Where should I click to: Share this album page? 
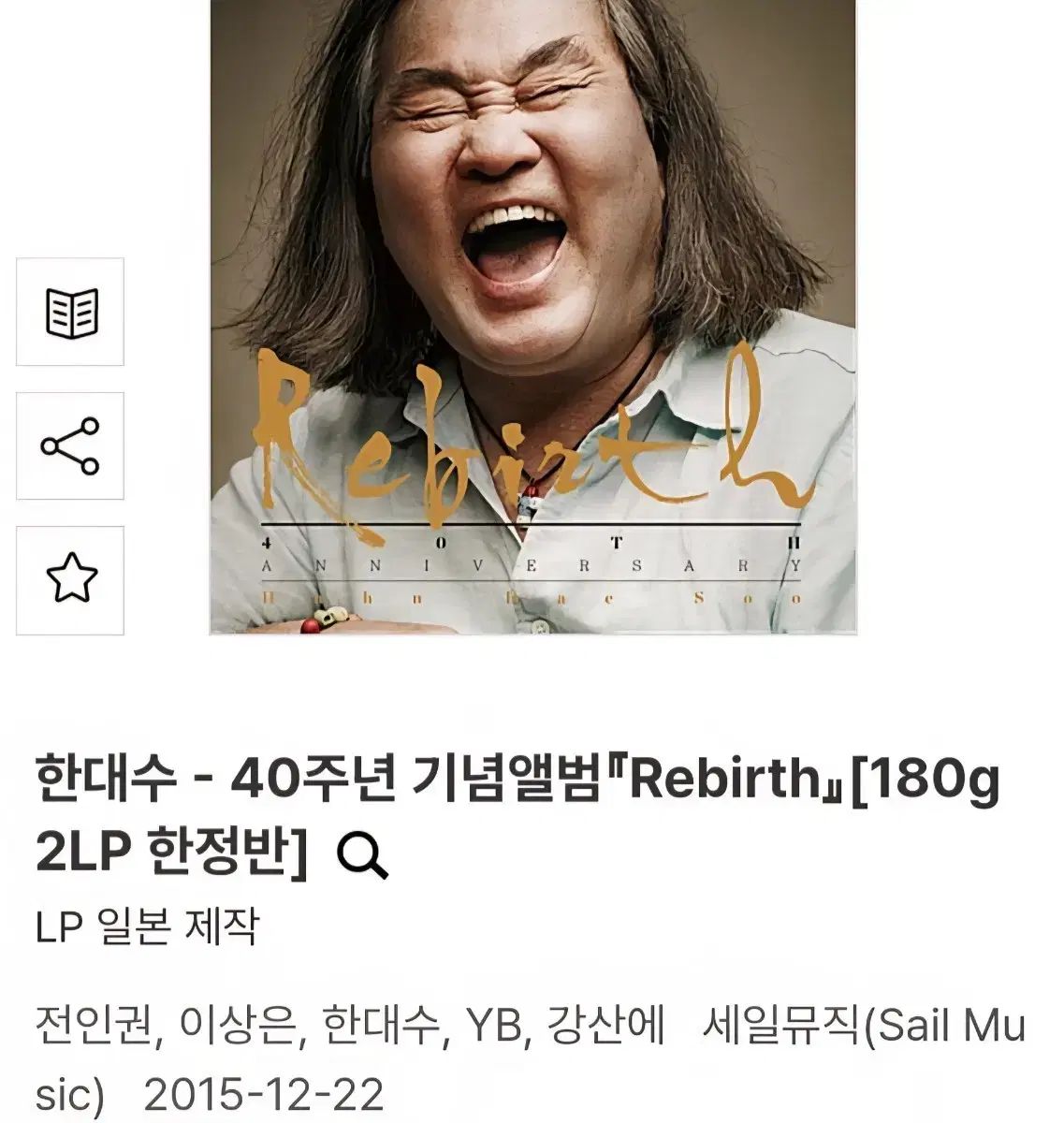click(70, 446)
